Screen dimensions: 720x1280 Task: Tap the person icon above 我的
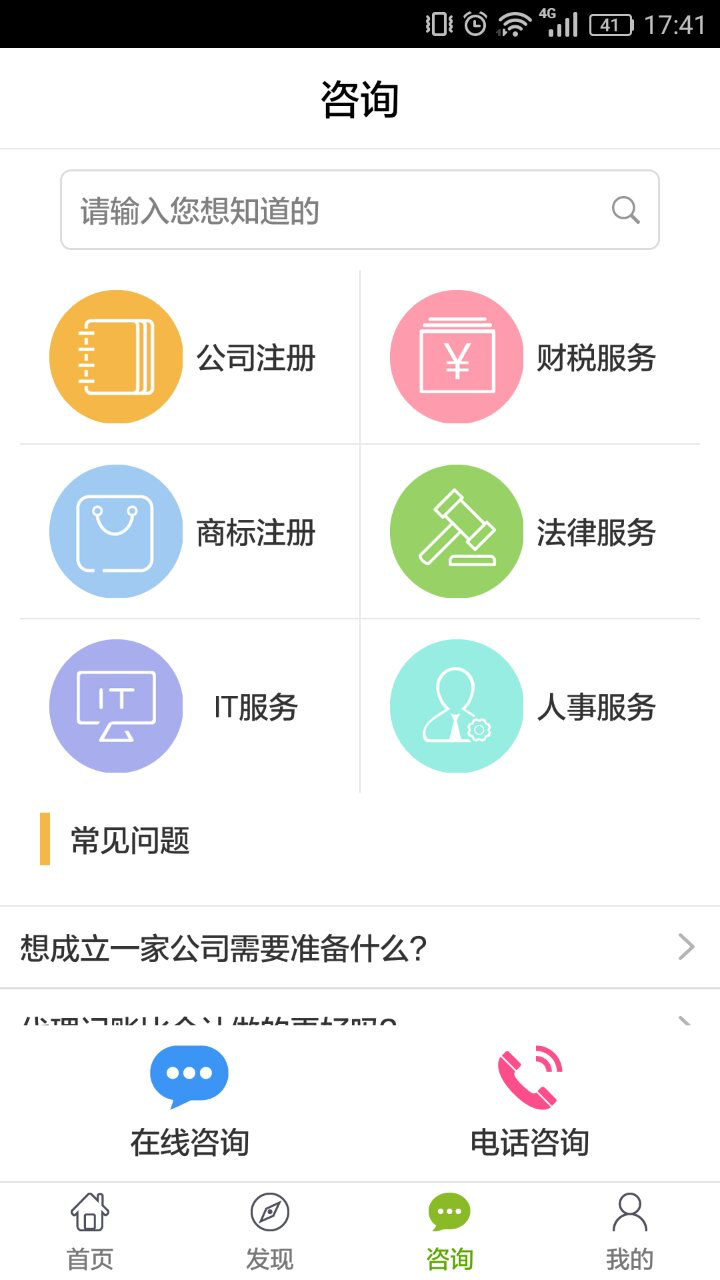(x=630, y=1213)
